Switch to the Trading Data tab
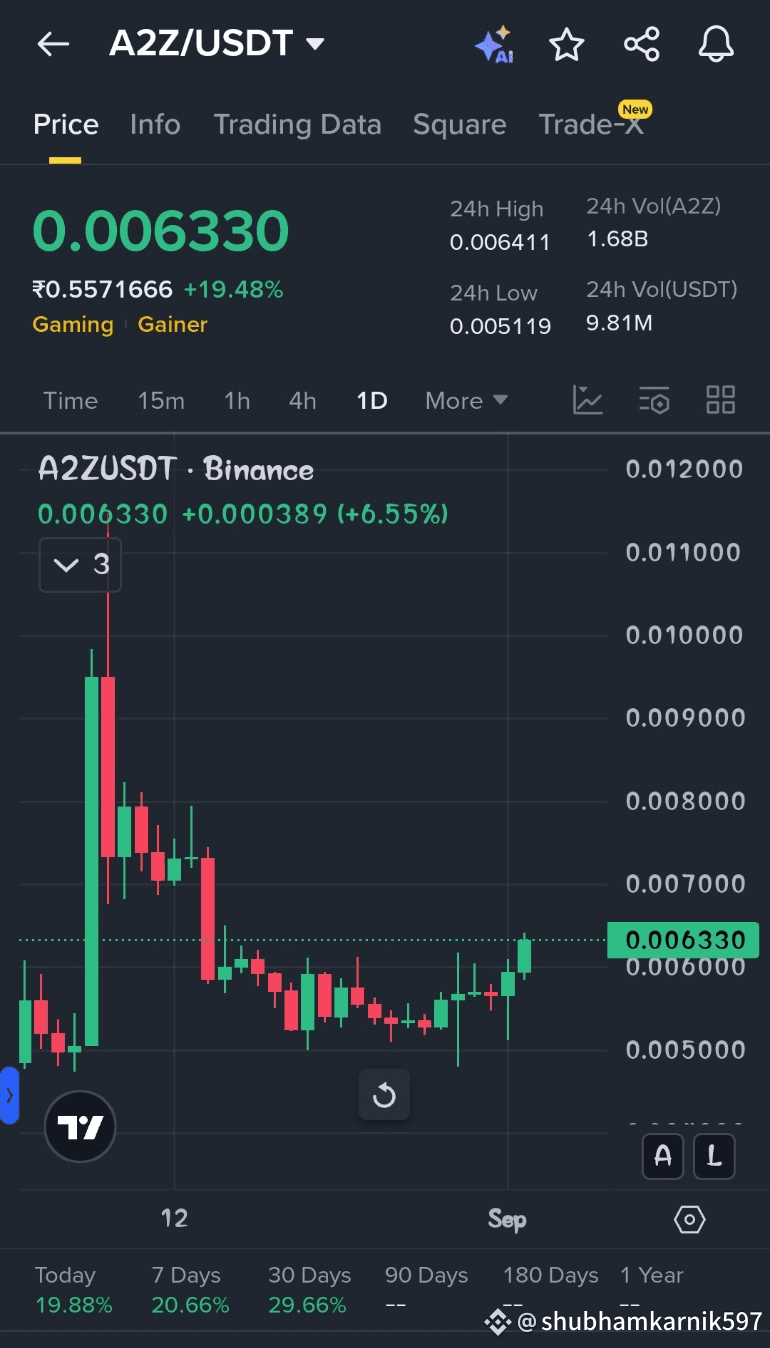770x1348 pixels. click(297, 125)
